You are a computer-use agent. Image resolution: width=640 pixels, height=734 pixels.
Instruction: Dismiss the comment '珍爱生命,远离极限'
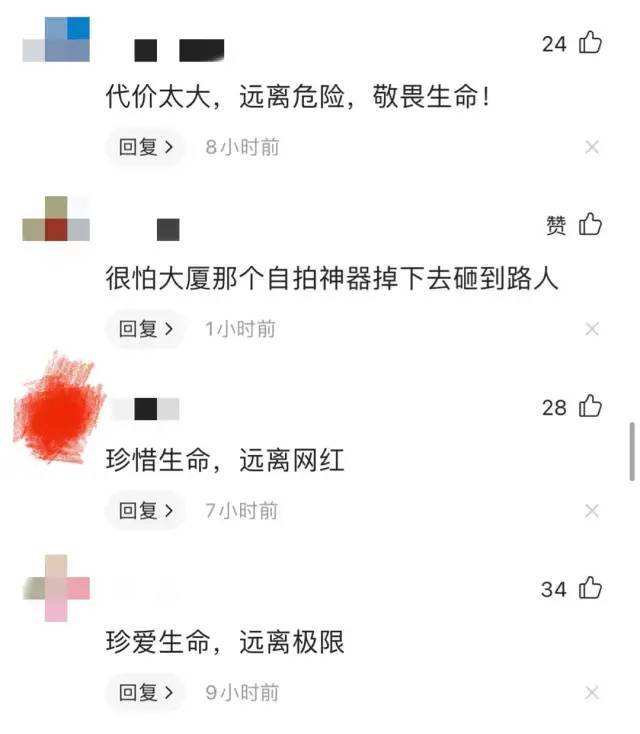click(x=592, y=692)
